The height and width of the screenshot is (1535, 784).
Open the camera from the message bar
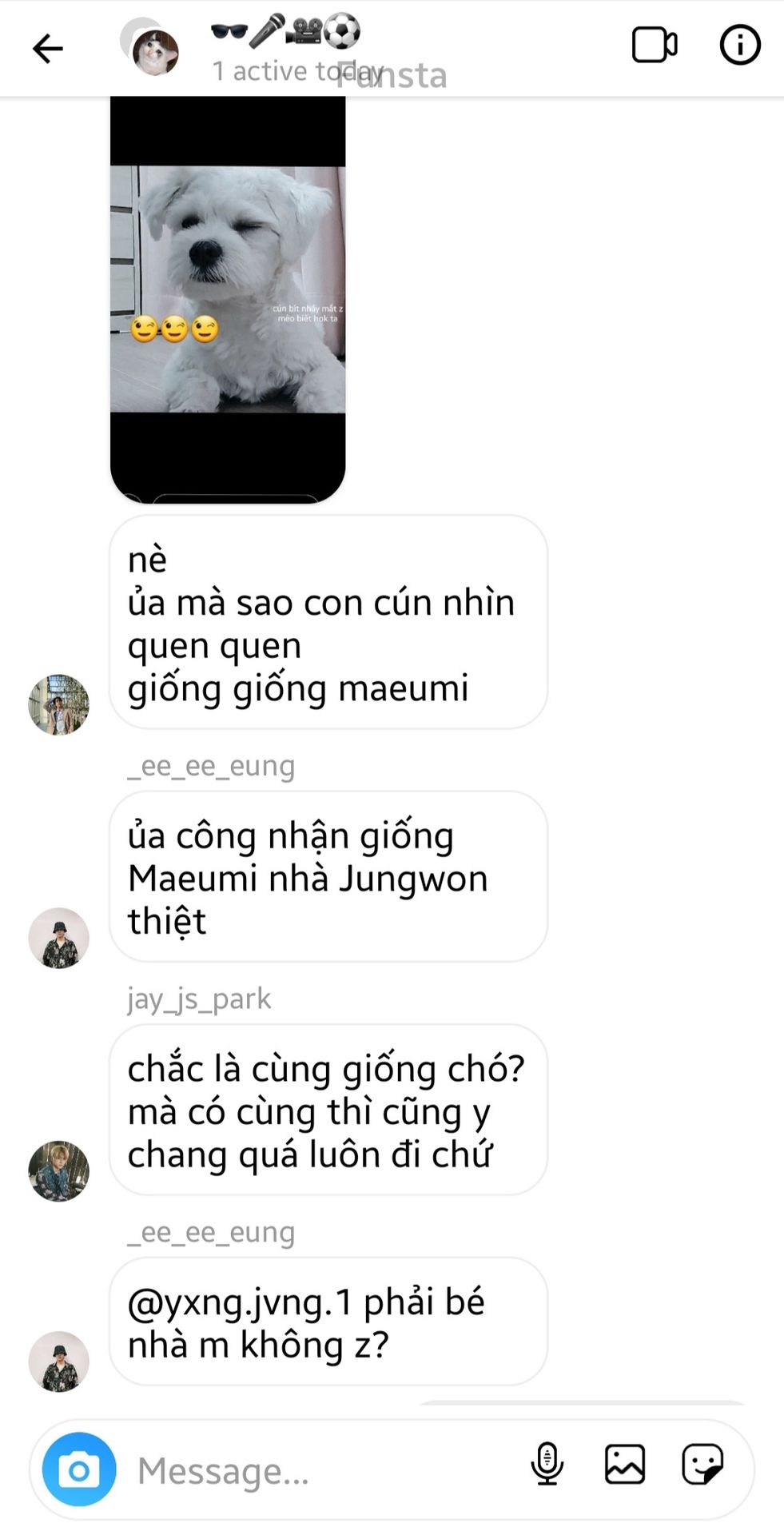[x=79, y=1469]
